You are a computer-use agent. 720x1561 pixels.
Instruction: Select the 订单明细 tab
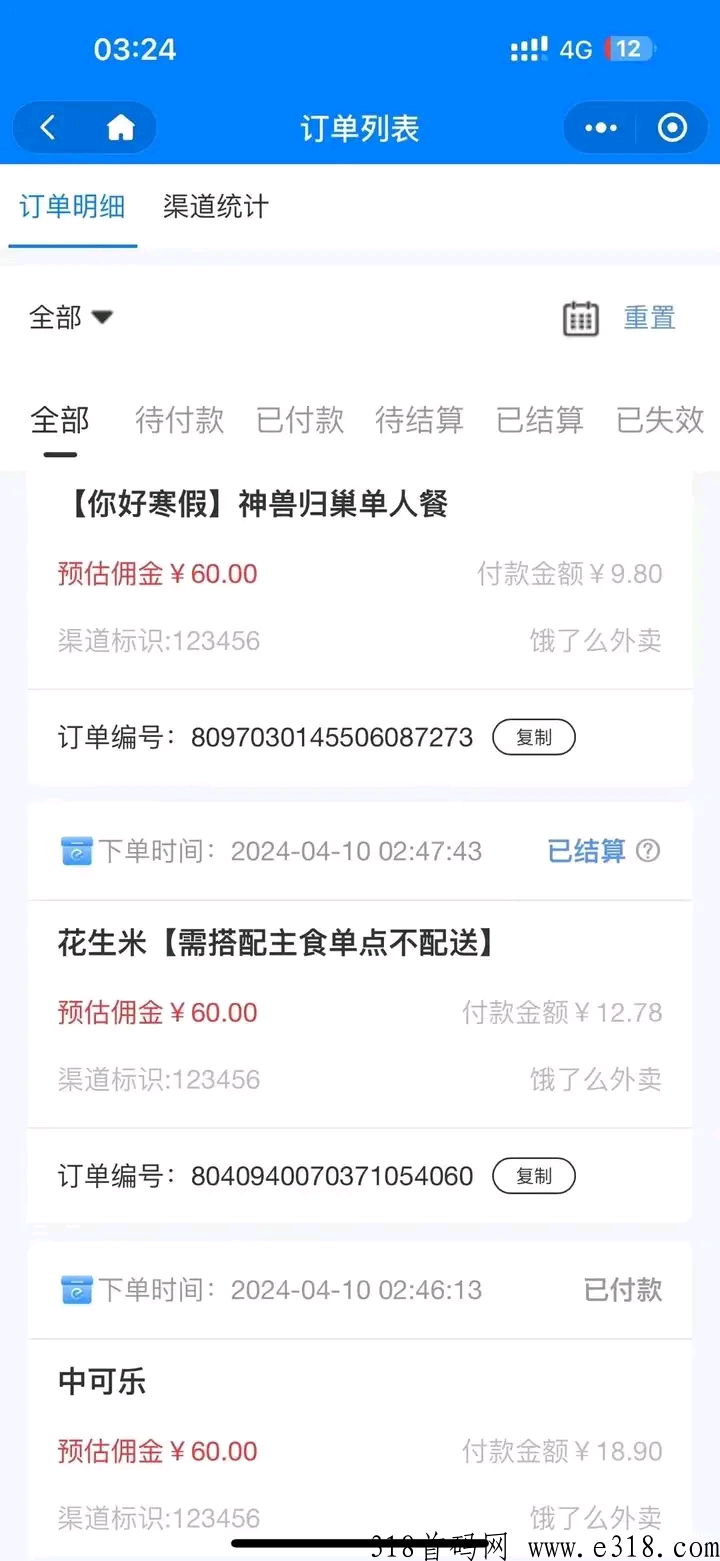(72, 207)
